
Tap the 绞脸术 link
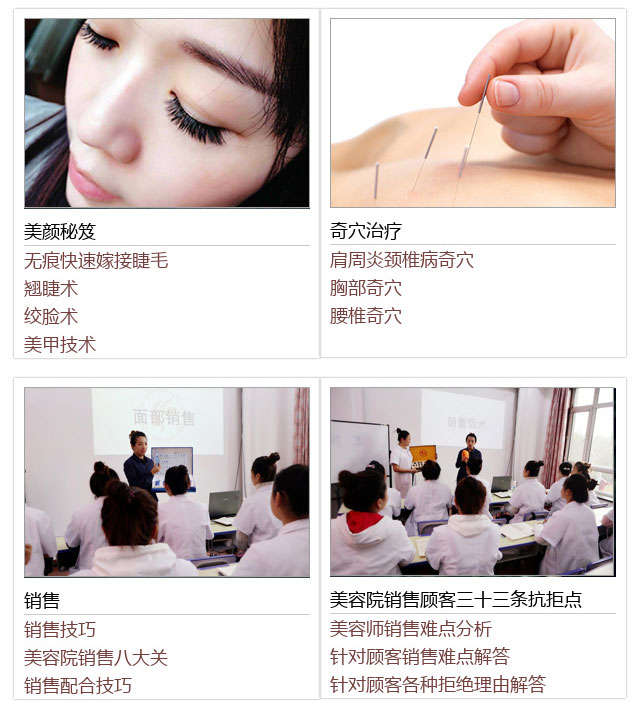pos(51,316)
